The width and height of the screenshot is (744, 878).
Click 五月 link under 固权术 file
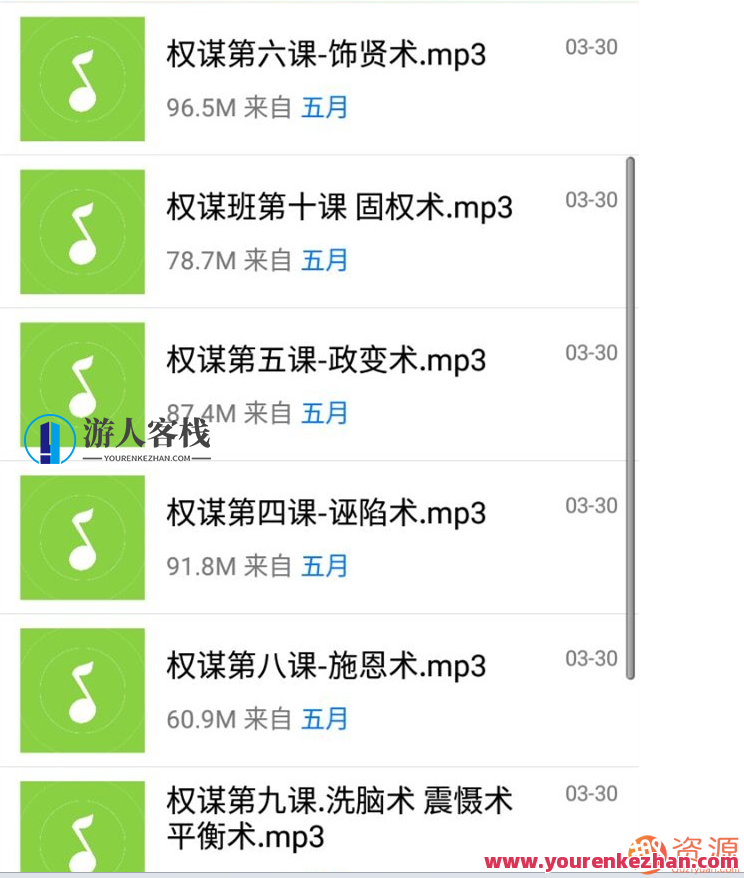(x=324, y=260)
